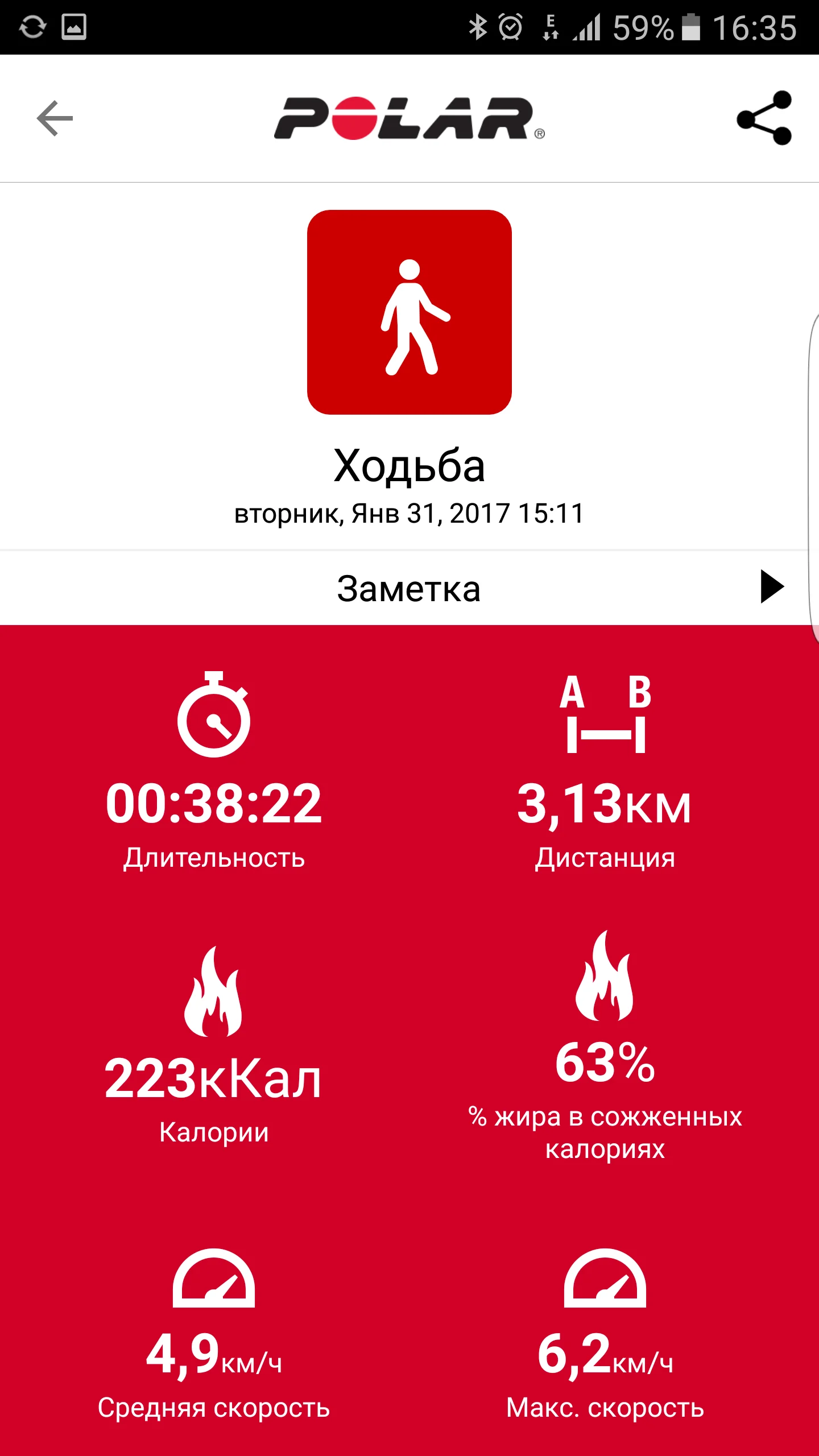Go back using the arrow icon
Screen dimensions: 819x1456
pos(55,118)
